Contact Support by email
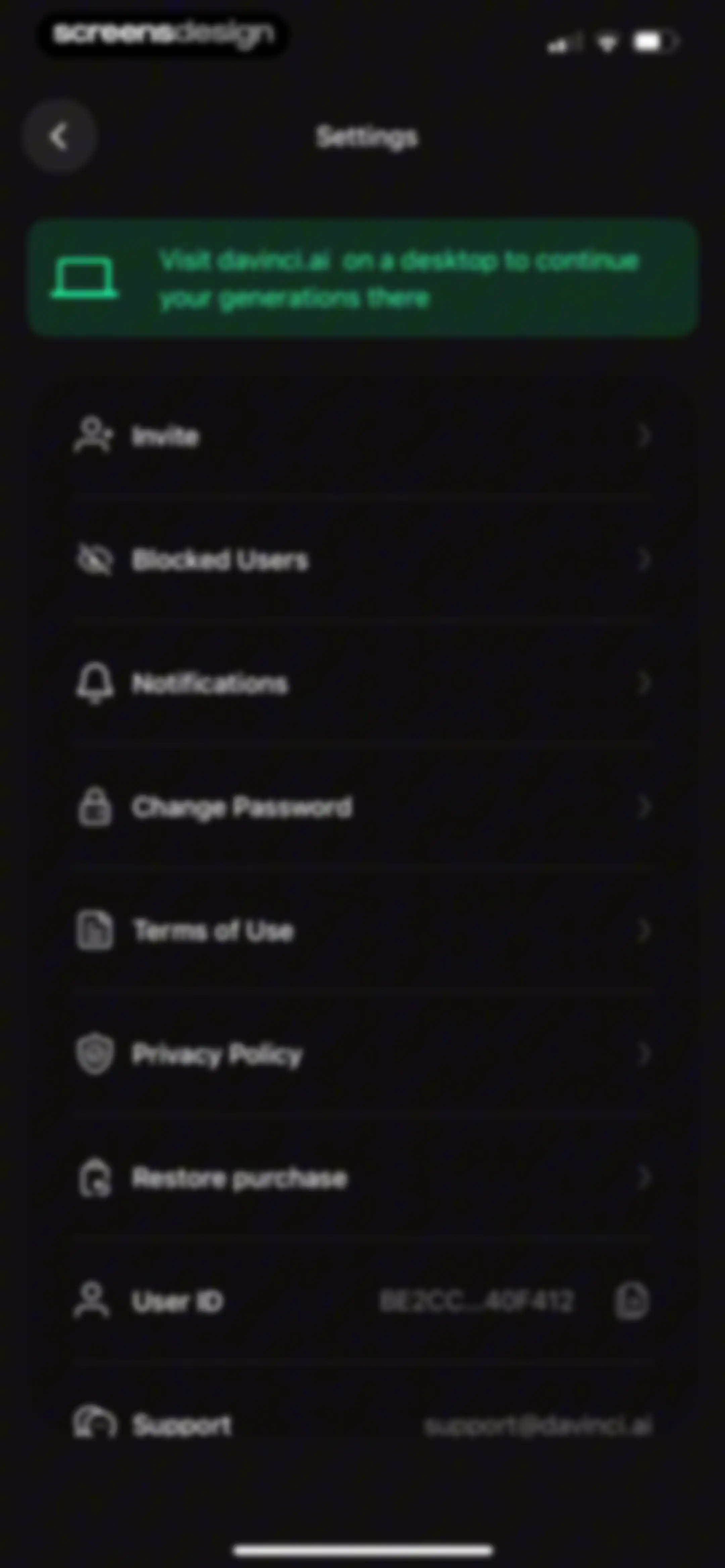Viewport: 725px width, 1568px height. point(538,1426)
